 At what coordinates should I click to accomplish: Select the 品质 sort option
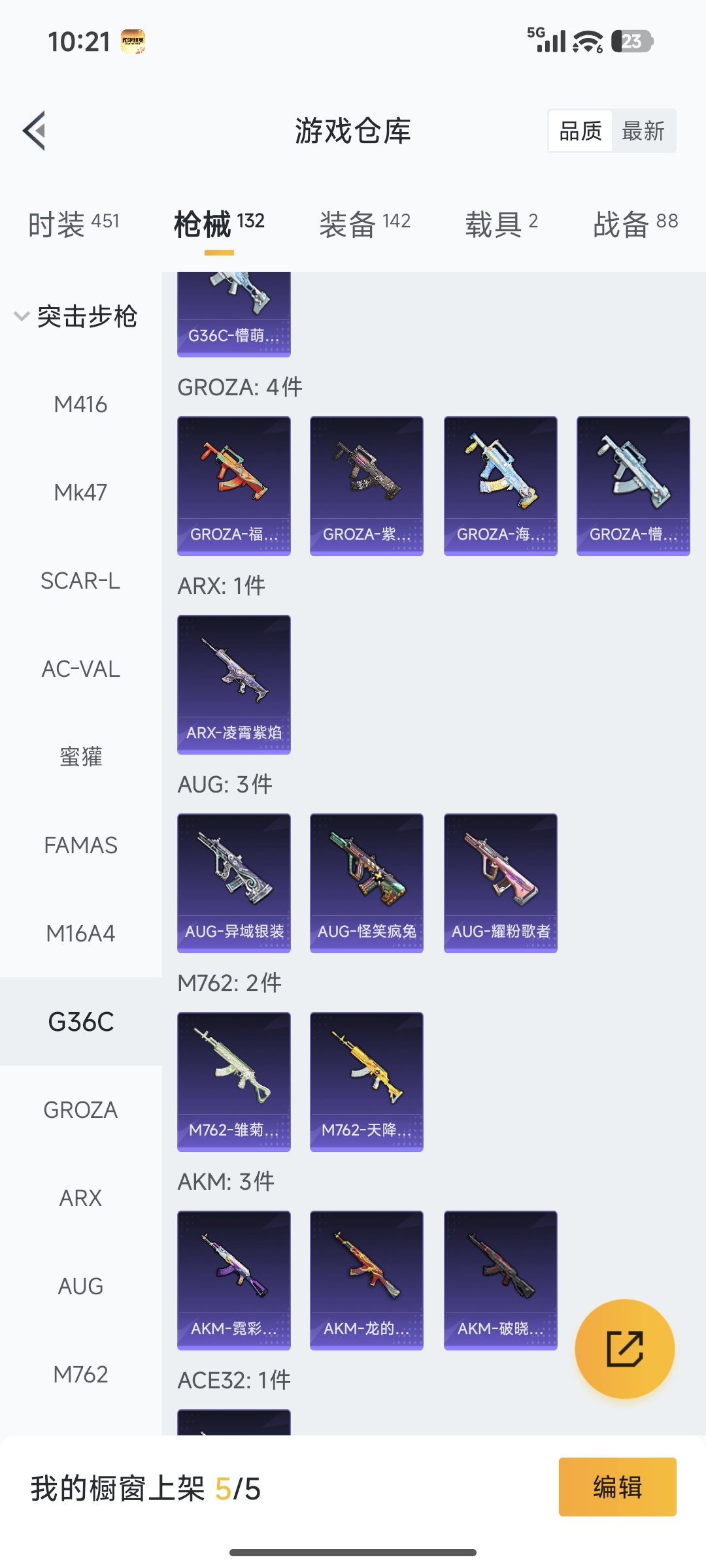point(580,131)
